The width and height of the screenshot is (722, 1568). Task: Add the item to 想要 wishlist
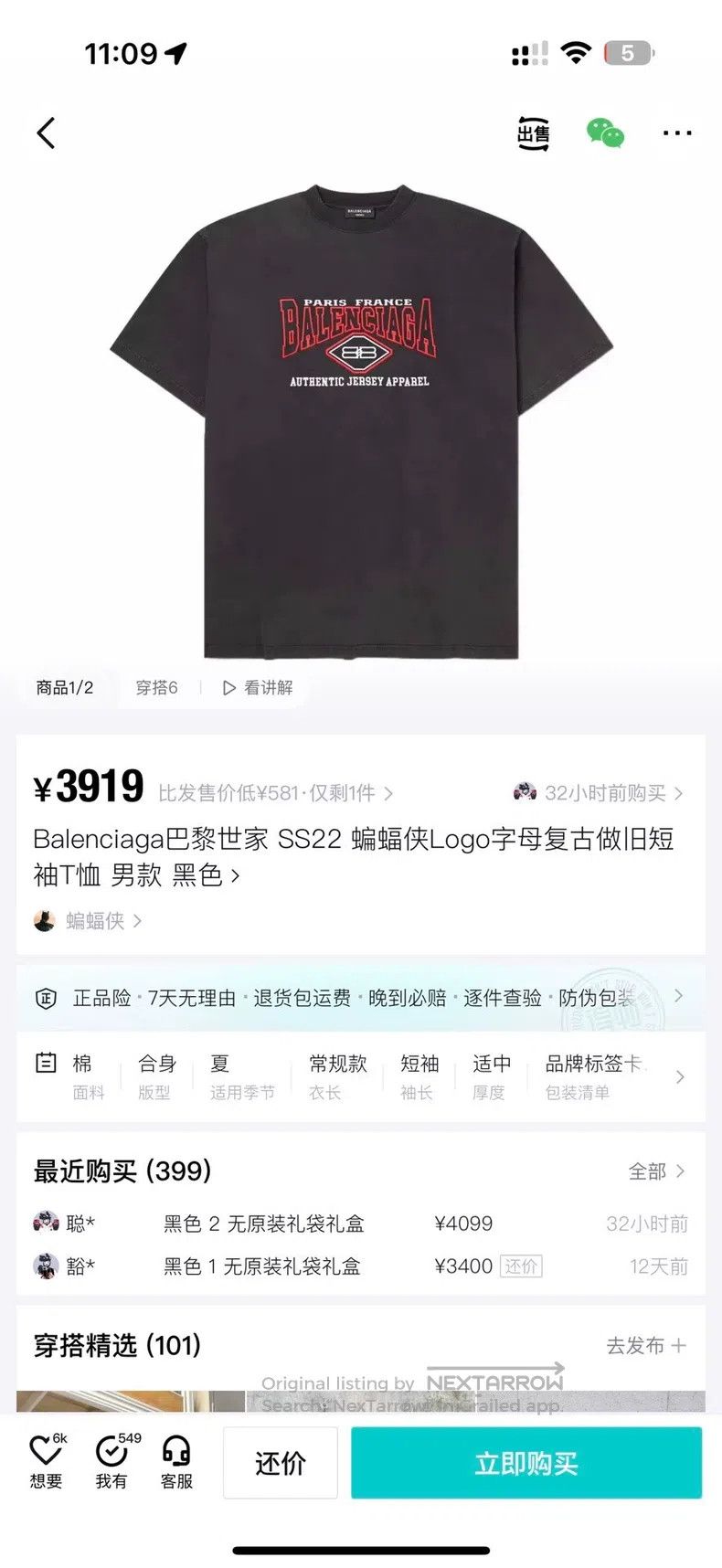(x=46, y=1460)
